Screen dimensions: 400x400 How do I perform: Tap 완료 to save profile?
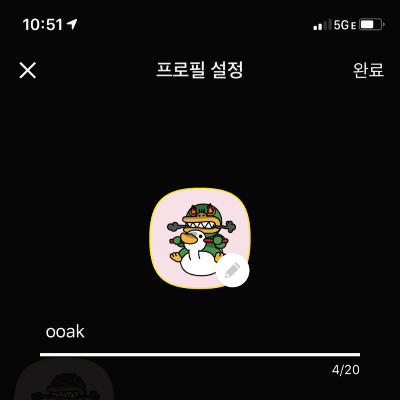[368, 70]
